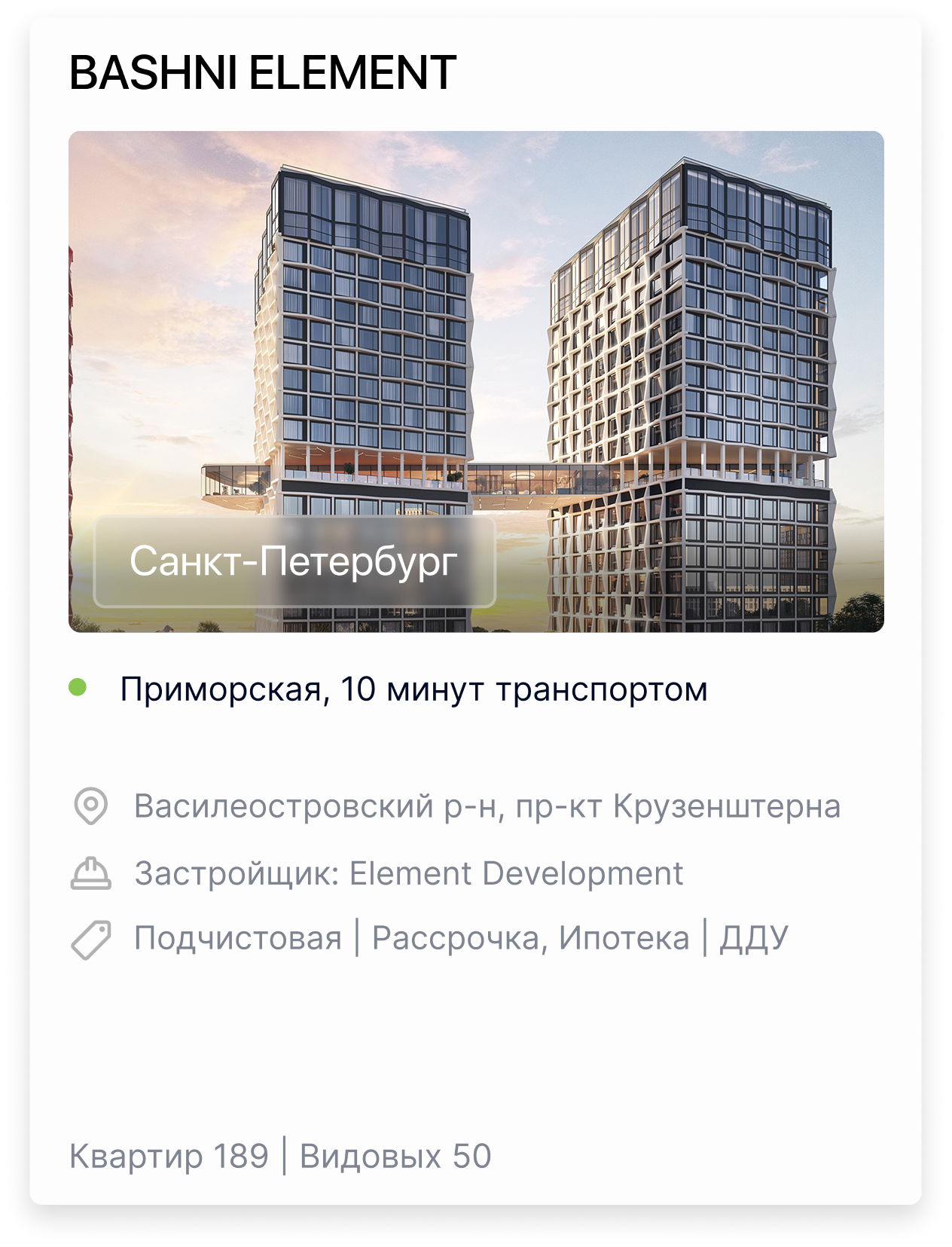
Task: Open the BASHNI ELEMENT complex card
Action: click(475, 611)
